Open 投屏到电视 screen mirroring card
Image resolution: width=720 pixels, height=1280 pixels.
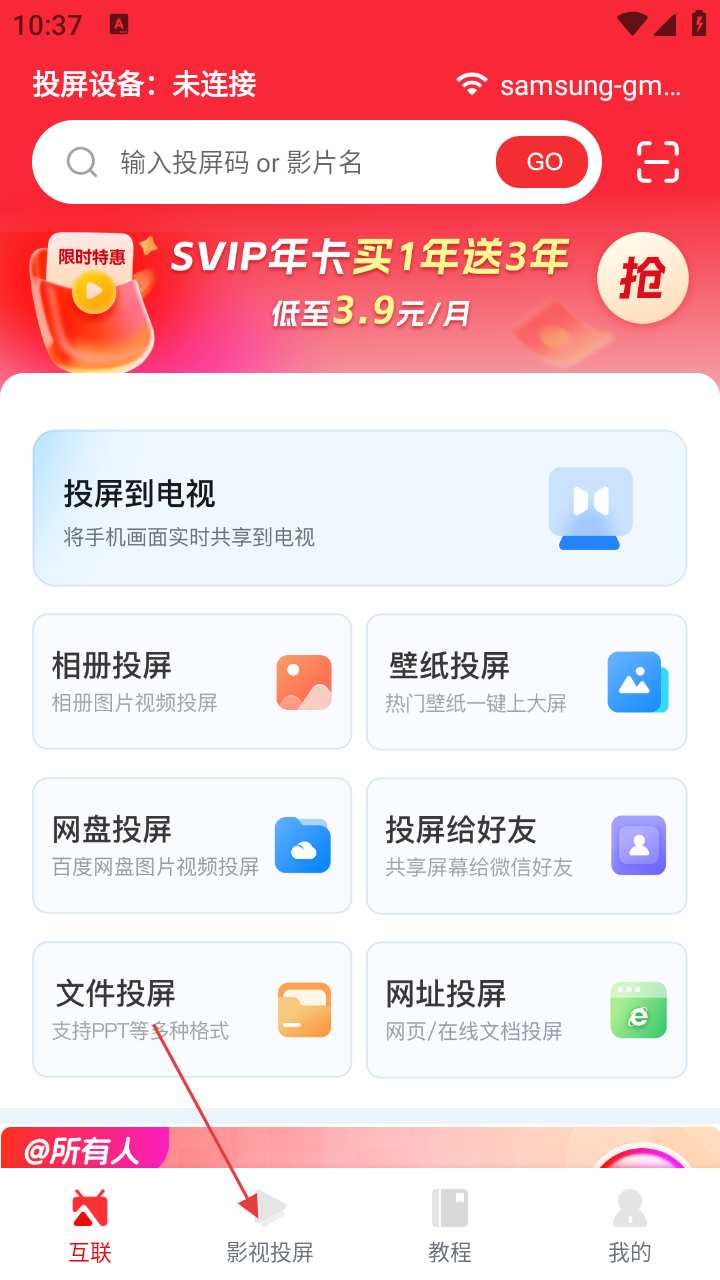[x=360, y=508]
